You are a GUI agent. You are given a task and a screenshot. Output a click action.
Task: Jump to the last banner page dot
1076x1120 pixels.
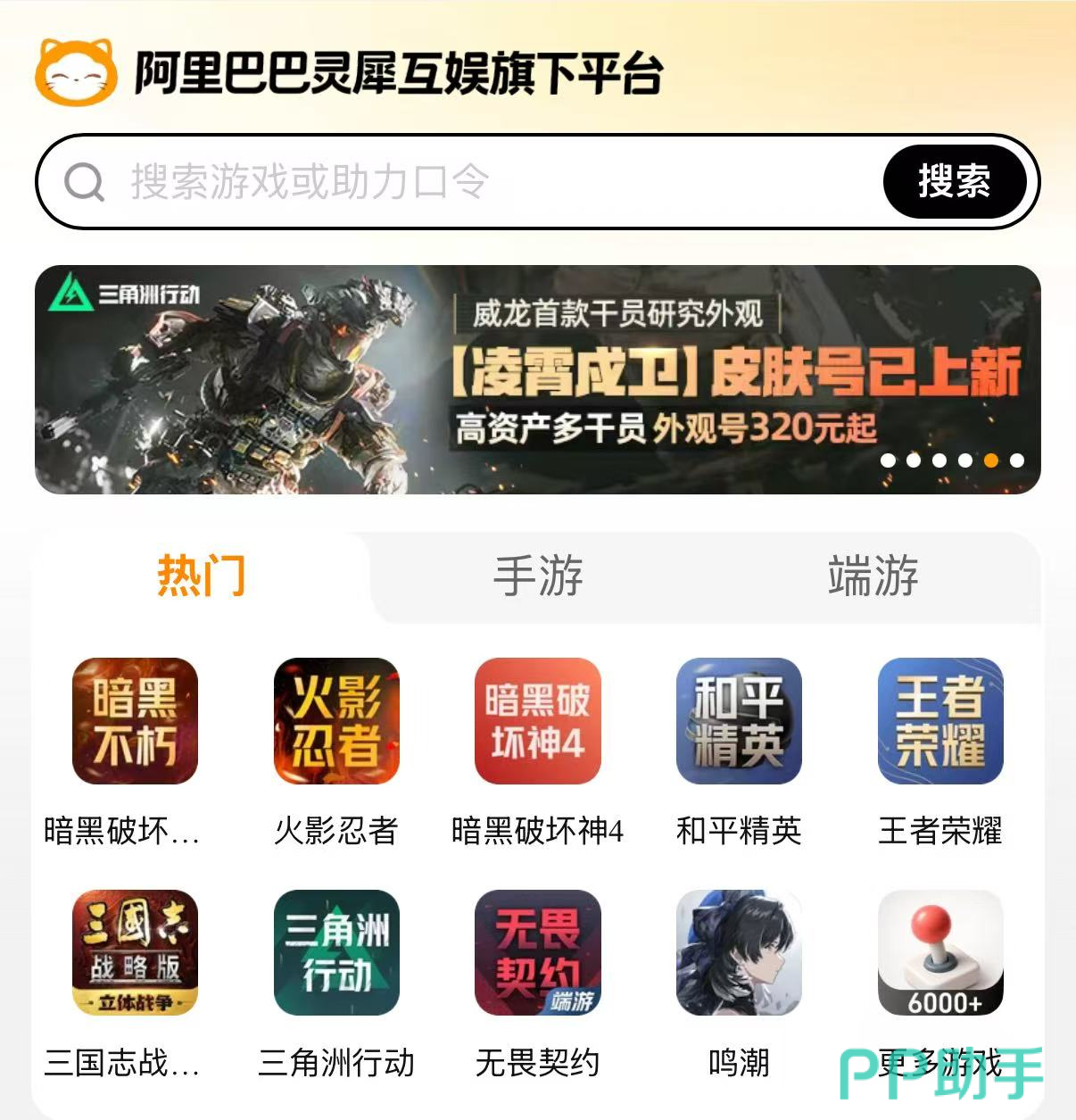point(1017,460)
